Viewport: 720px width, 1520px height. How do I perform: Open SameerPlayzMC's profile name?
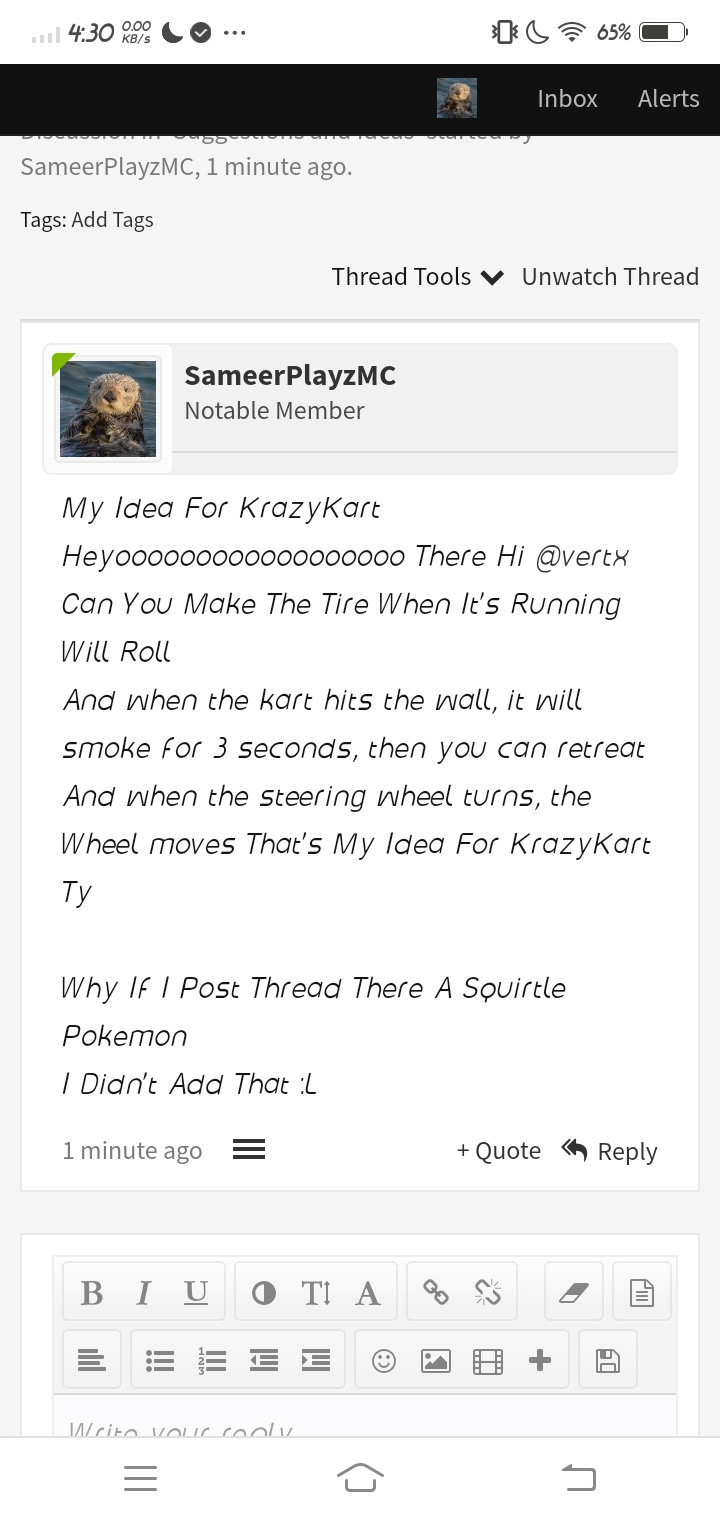[290, 376]
